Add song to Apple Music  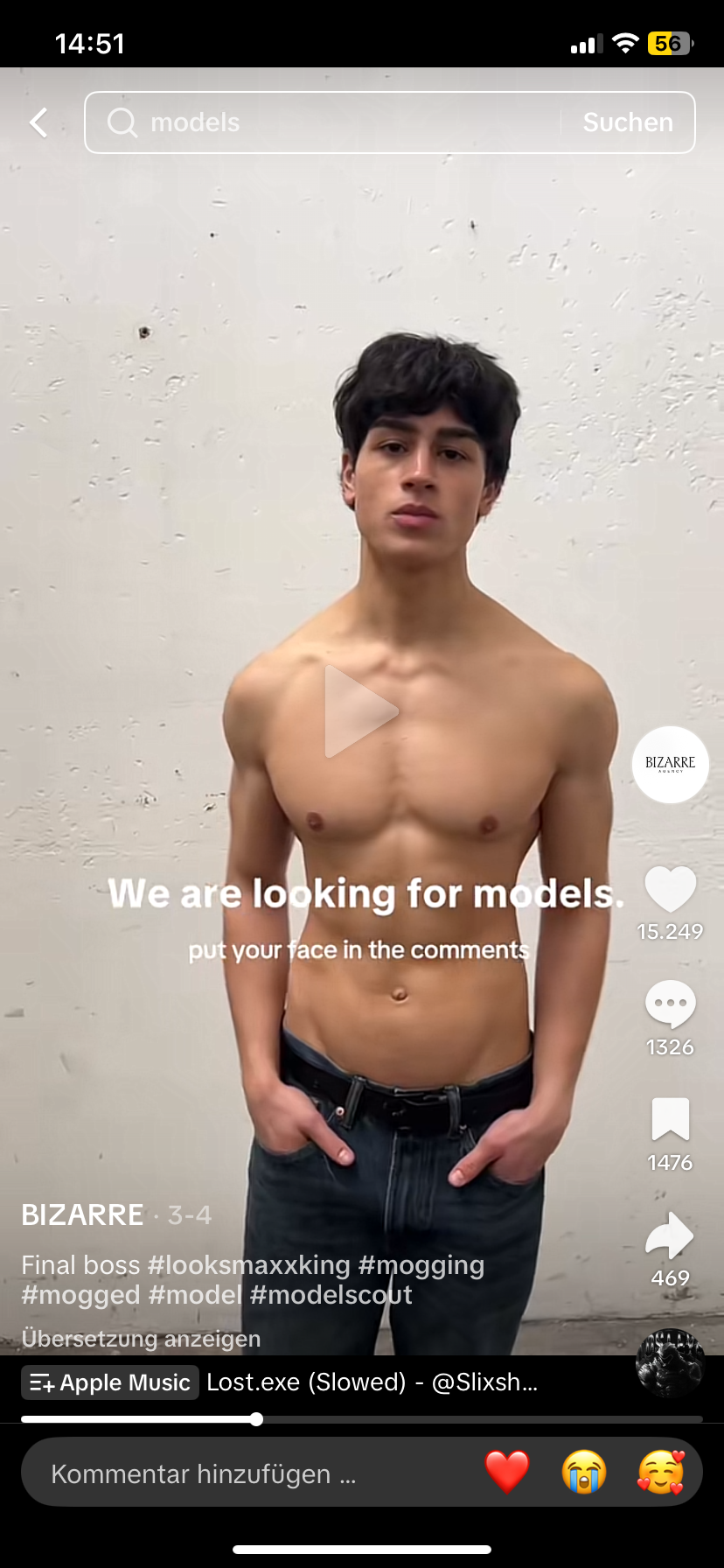110,1382
